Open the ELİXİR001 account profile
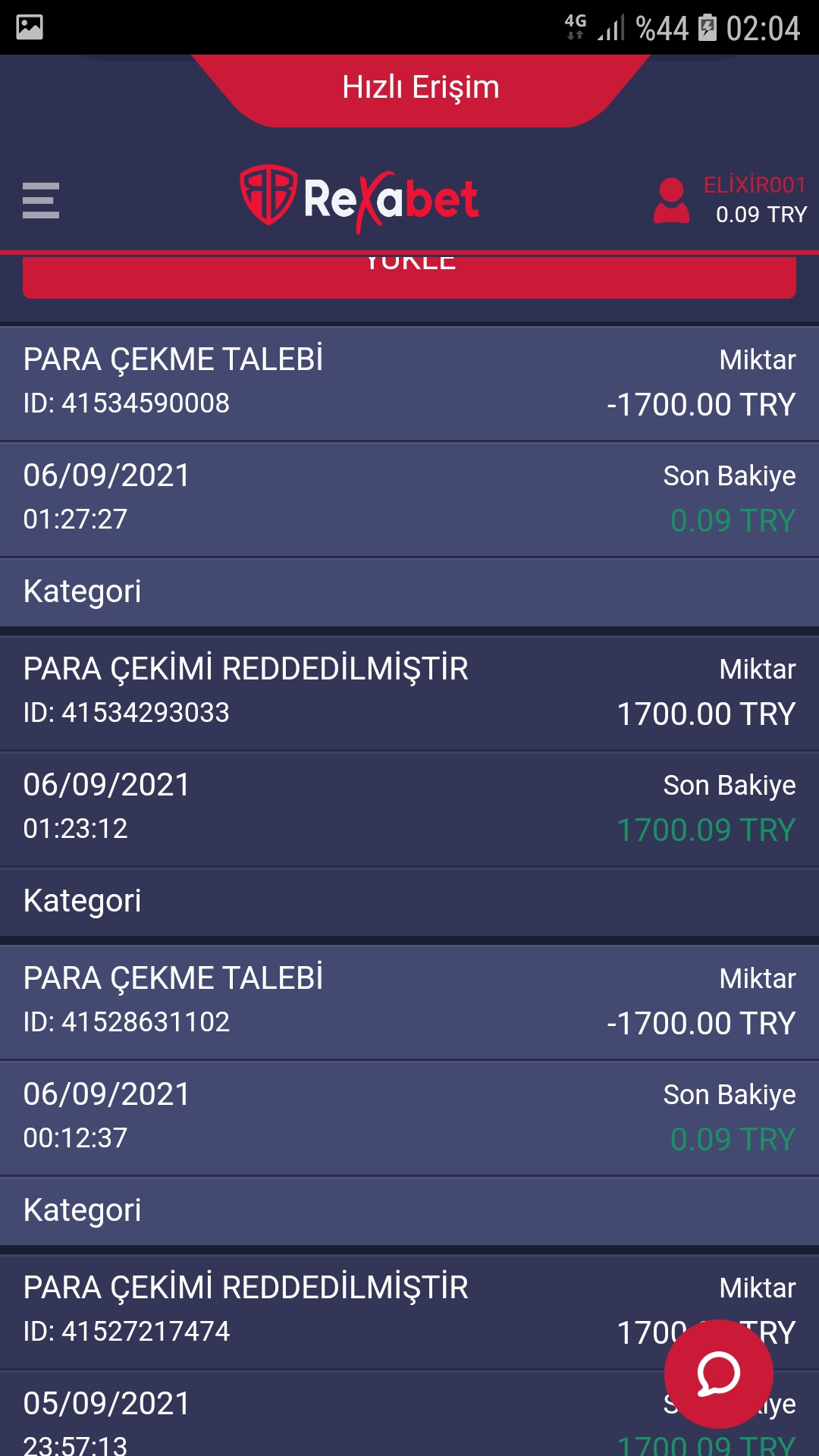This screenshot has height=1456, width=819. click(730, 200)
